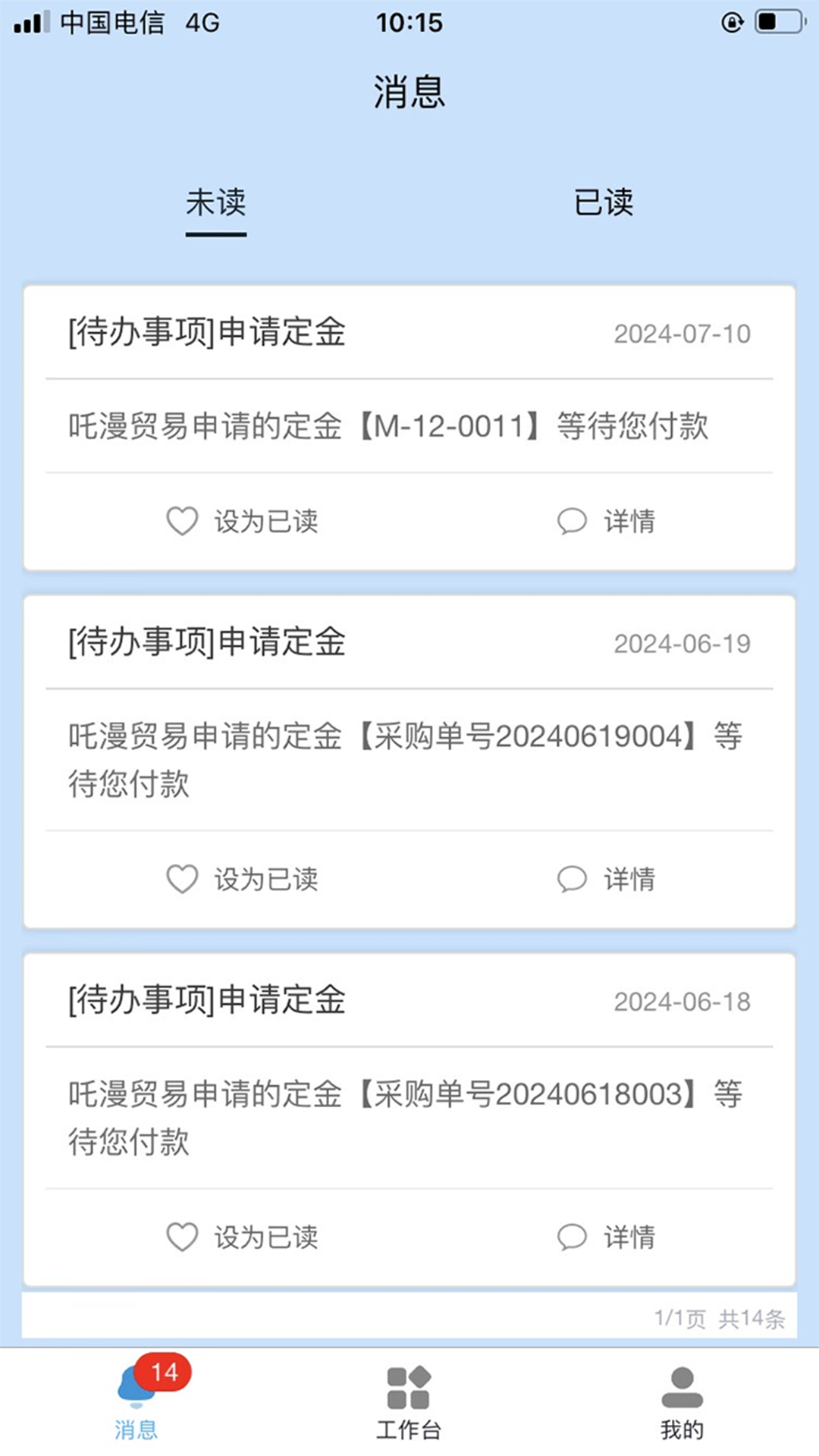
Task: Mark the 20240619004 message as read
Action: (267, 880)
